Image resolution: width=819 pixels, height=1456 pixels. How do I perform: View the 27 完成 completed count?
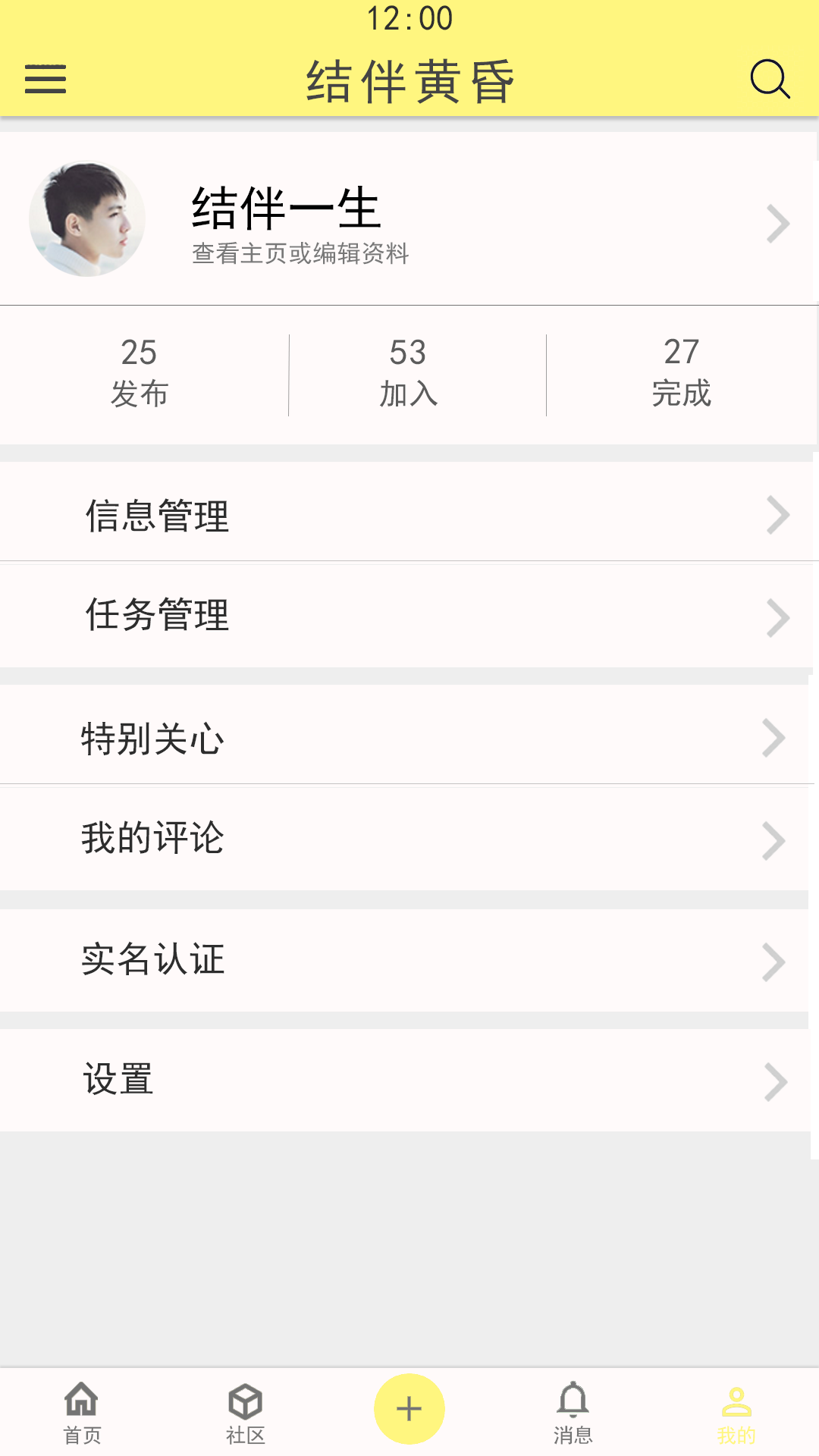(x=681, y=373)
